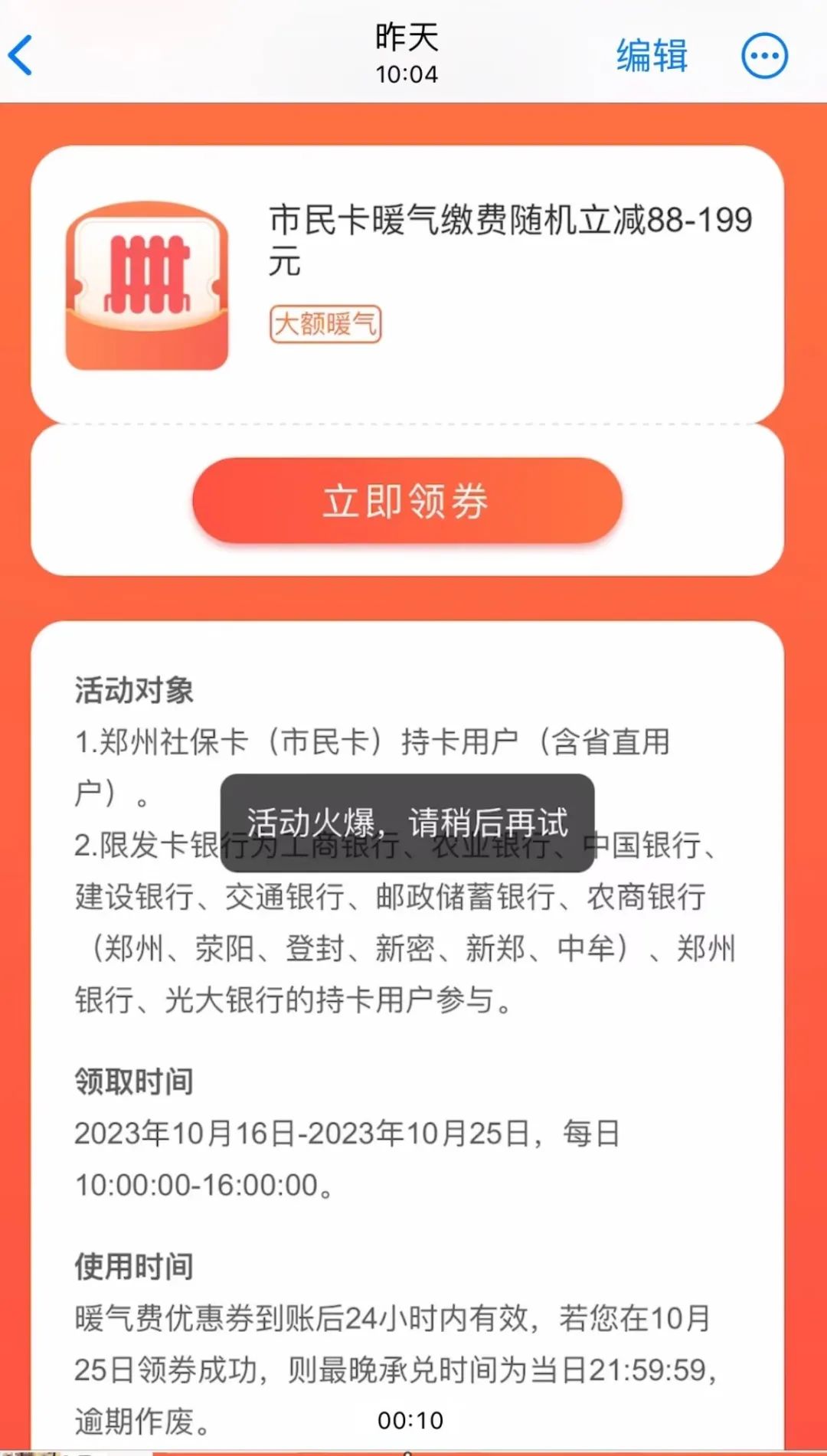Open the more options ellipsis menu
827x1456 pixels.
[764, 56]
